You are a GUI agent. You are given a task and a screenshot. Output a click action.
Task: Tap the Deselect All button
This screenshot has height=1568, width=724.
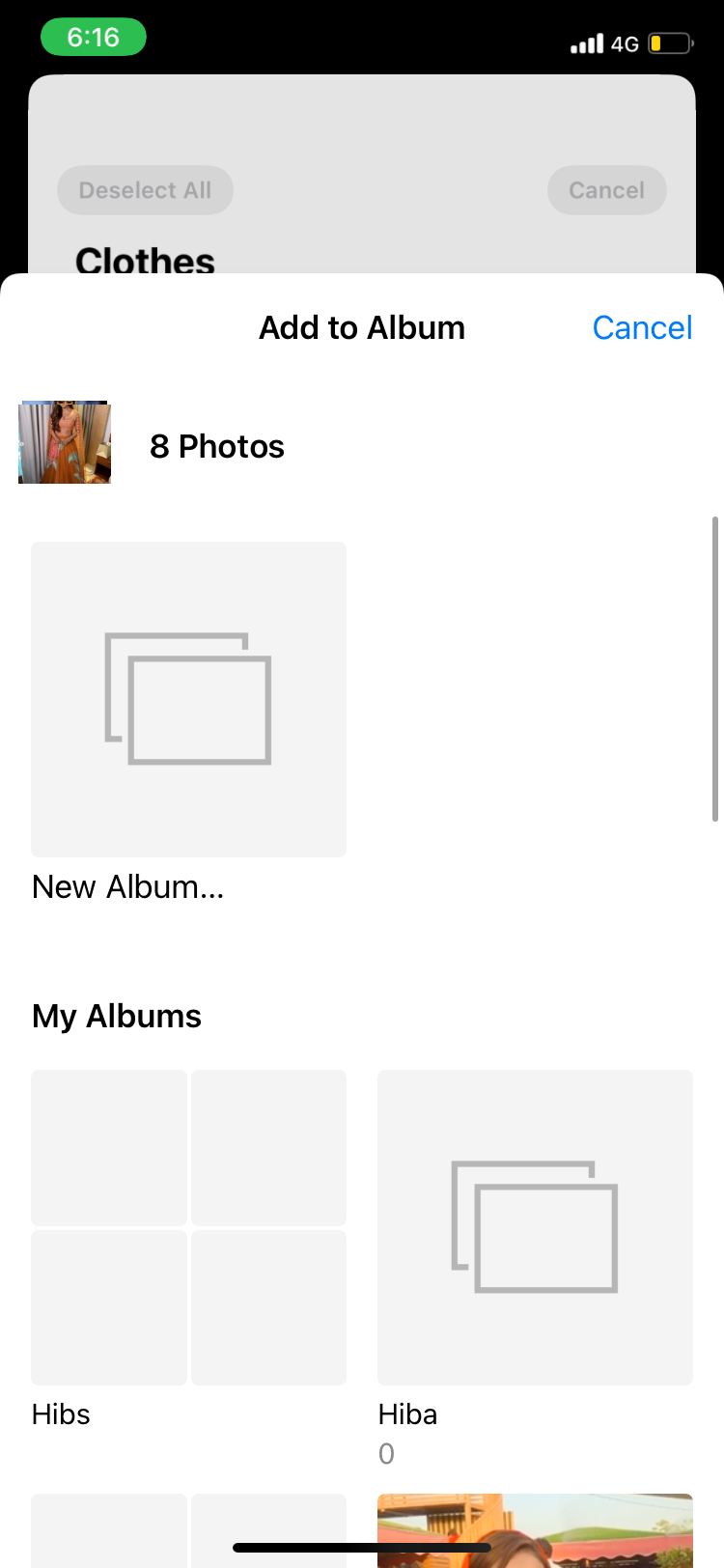[145, 190]
